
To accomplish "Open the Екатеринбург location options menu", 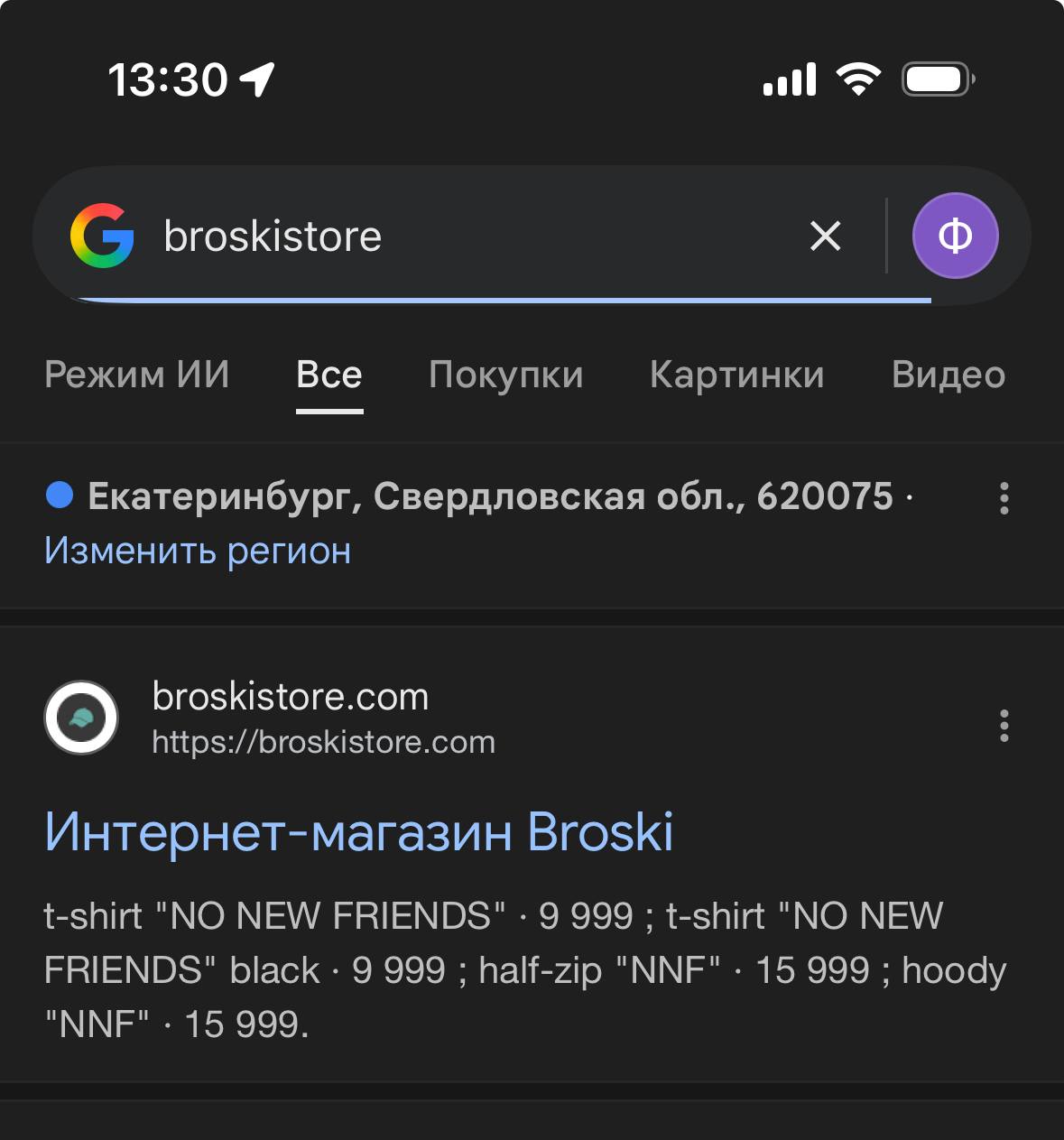I will point(1004,498).
